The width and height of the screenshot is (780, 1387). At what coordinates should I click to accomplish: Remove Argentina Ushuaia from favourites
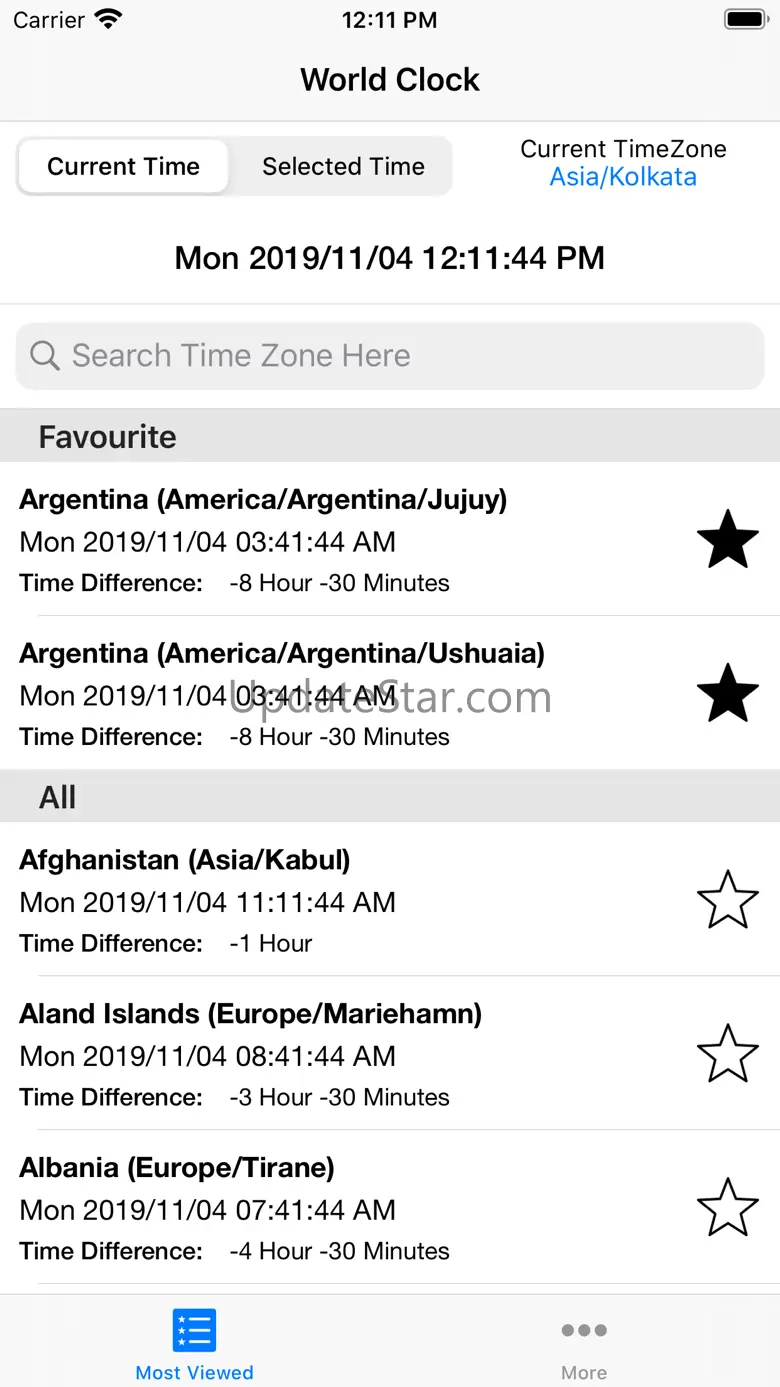point(727,694)
